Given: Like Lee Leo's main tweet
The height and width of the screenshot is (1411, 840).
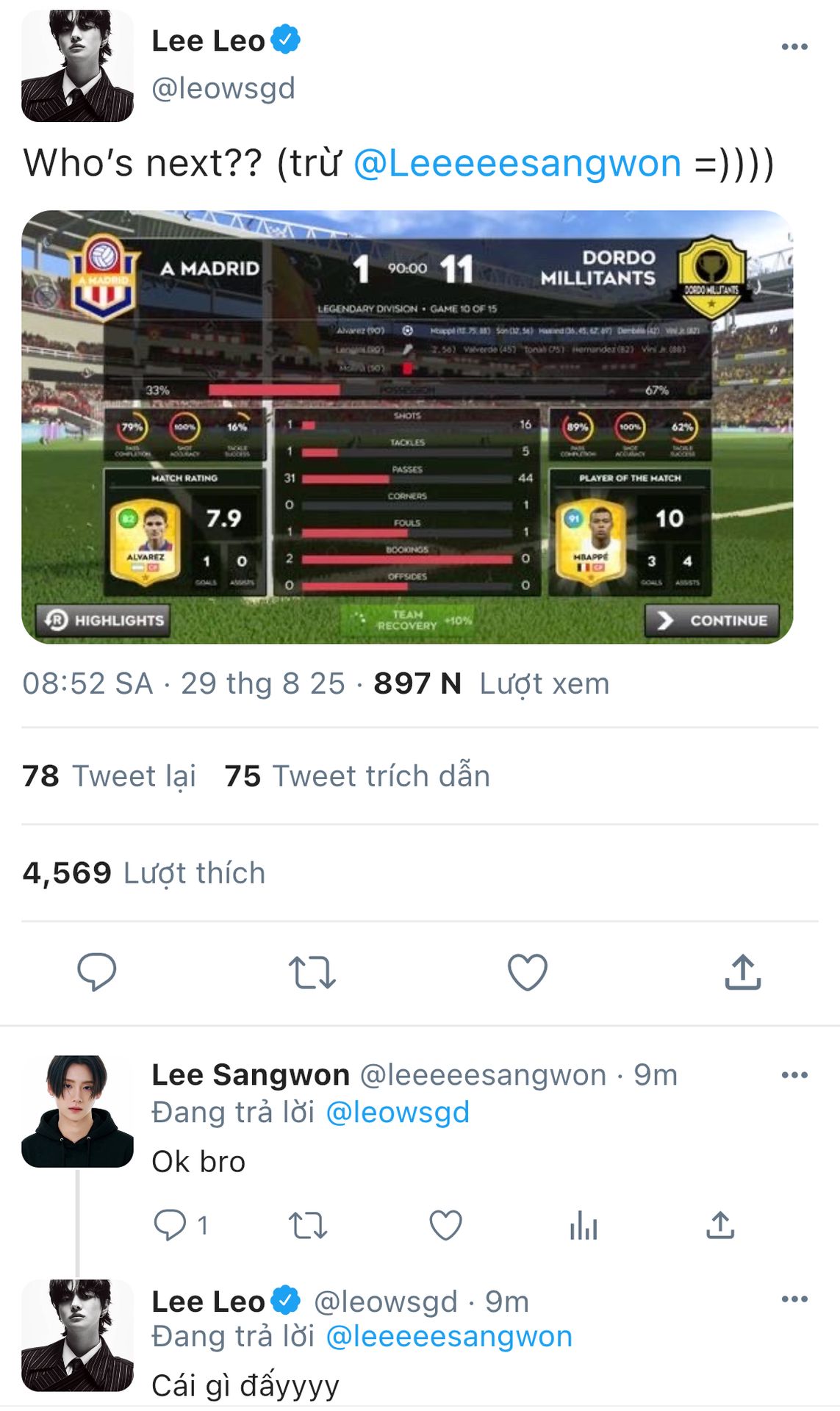Looking at the screenshot, I should 528,972.
